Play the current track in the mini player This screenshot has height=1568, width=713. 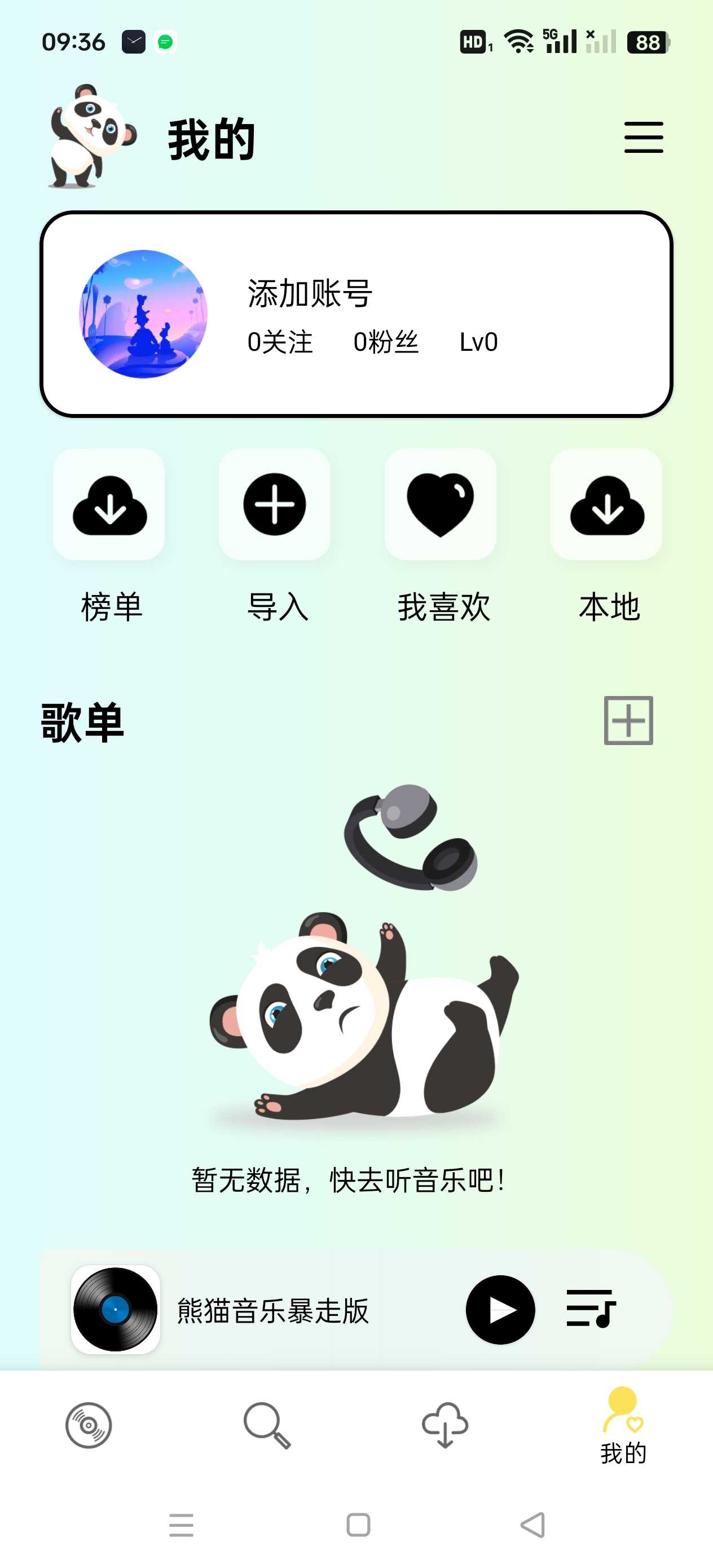pyautogui.click(x=500, y=1309)
